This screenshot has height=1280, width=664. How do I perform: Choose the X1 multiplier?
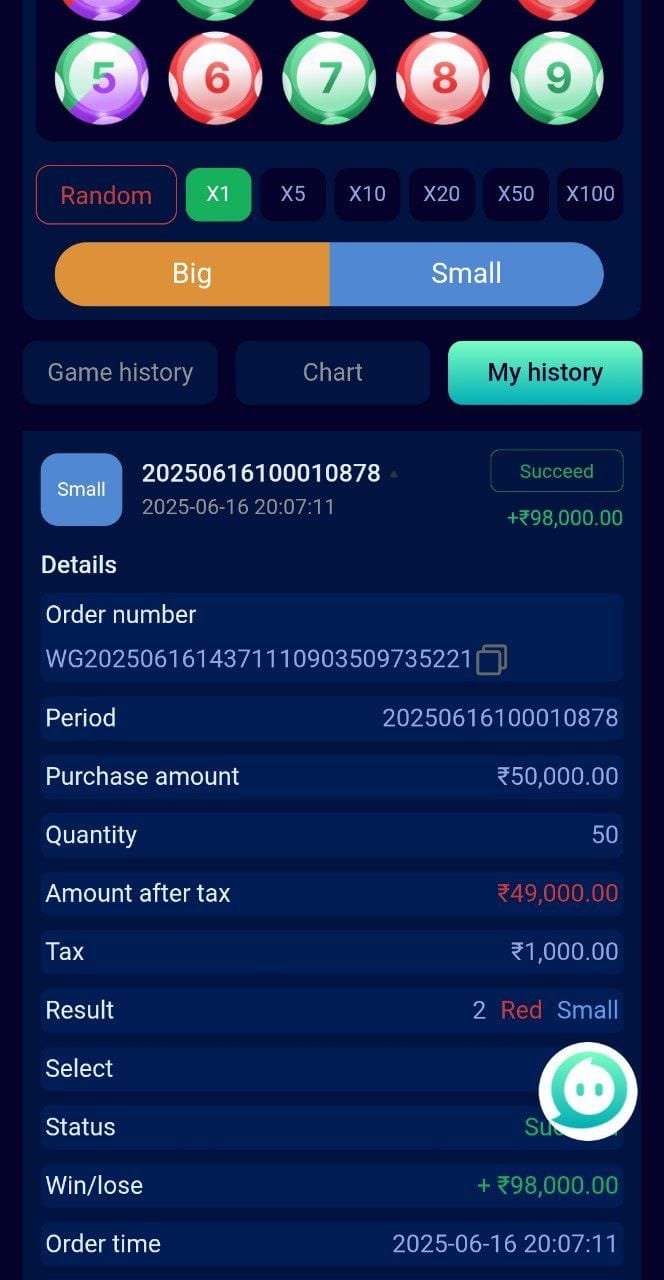(x=218, y=194)
